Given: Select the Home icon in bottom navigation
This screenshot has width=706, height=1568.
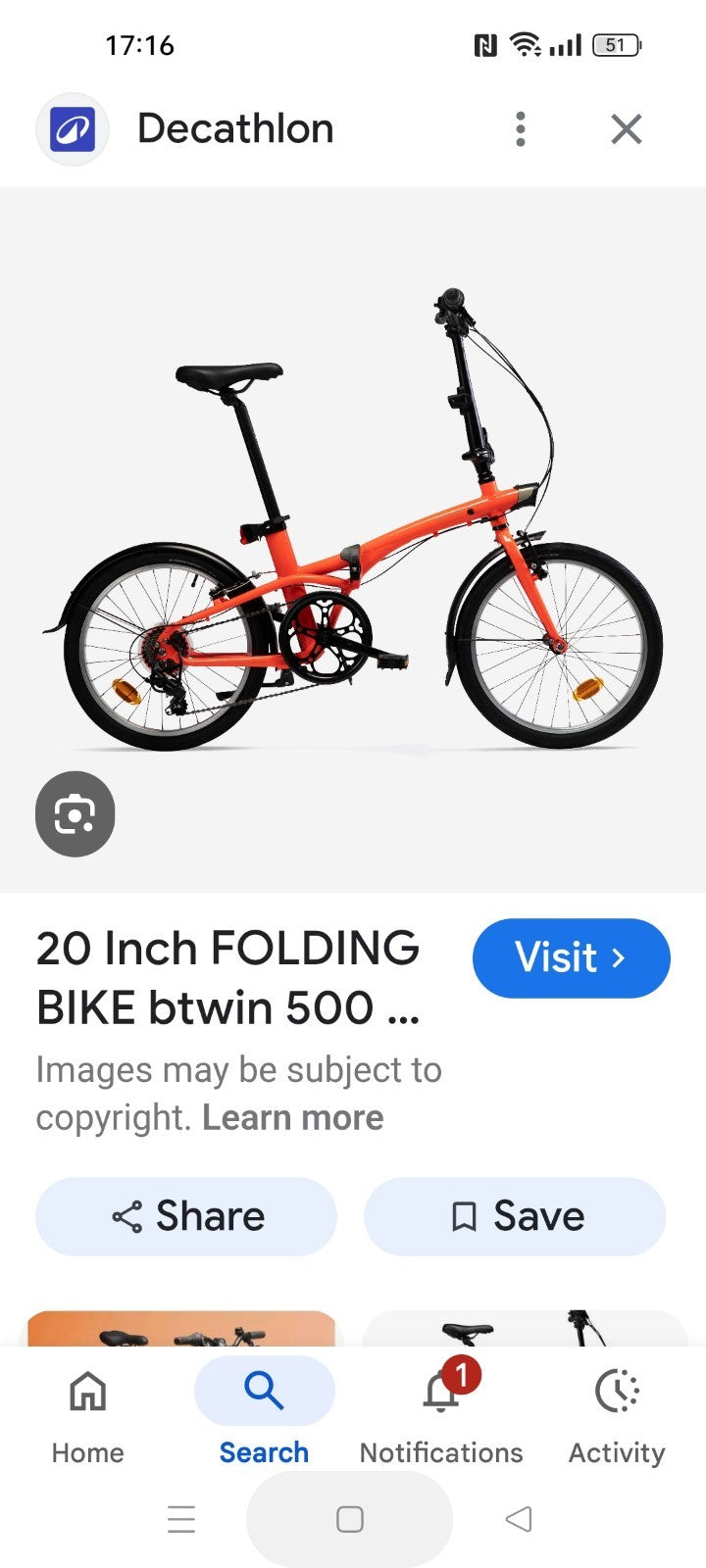Looking at the screenshot, I should coord(87,1391).
